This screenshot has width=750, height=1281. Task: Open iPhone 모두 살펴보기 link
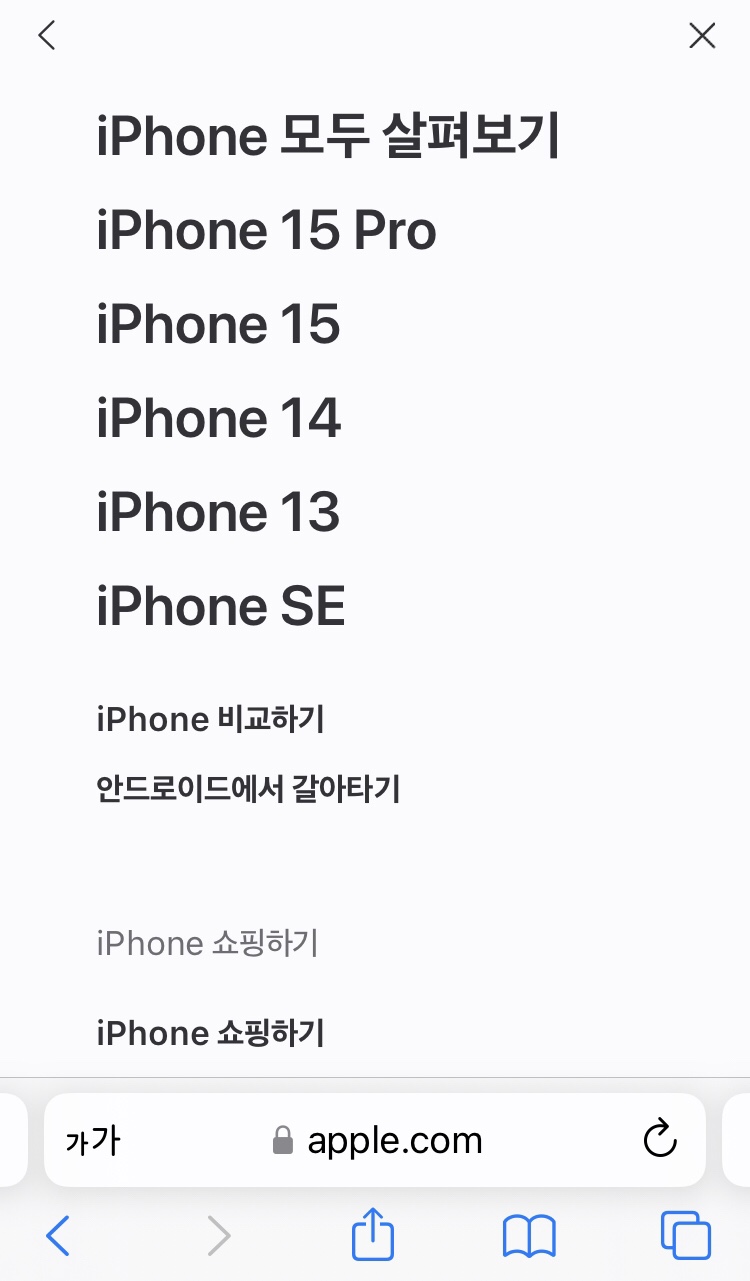328,137
